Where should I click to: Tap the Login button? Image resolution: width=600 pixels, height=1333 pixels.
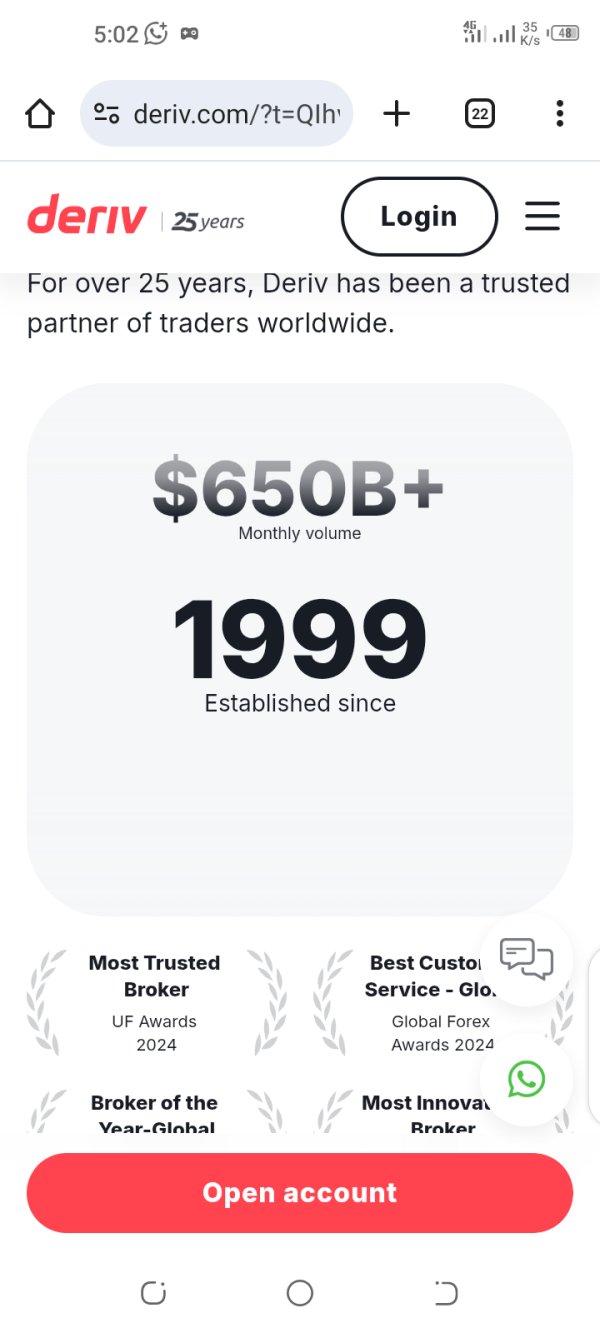419,217
